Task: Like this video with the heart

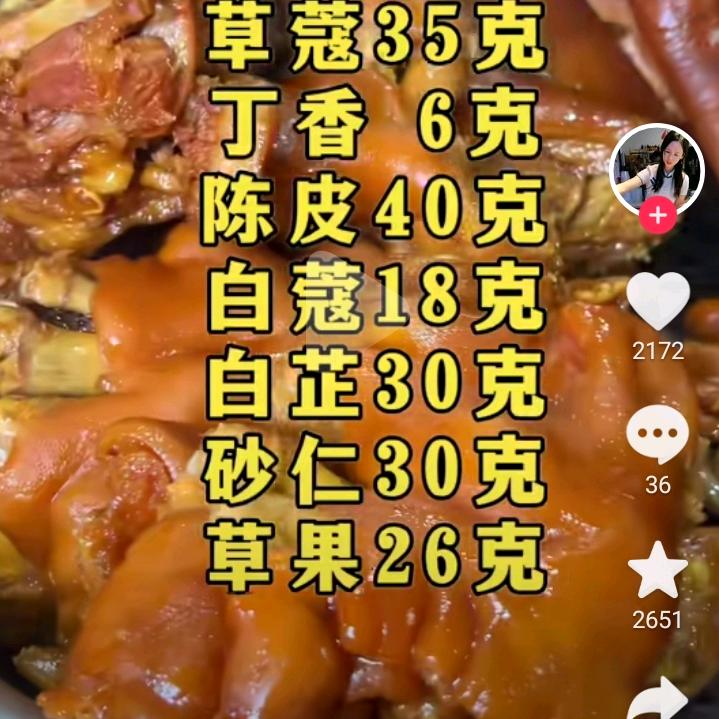Action: coord(658,301)
